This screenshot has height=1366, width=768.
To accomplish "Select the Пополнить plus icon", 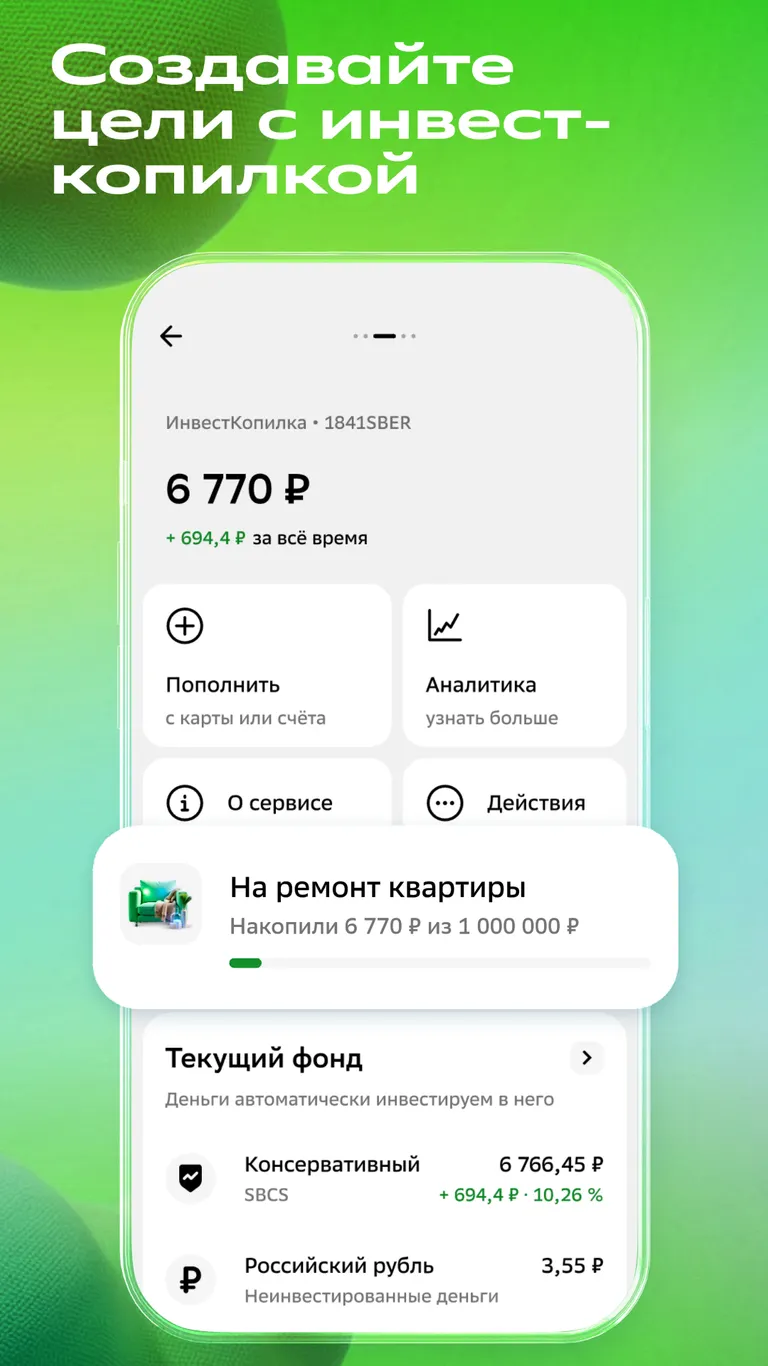I will pos(183,624).
